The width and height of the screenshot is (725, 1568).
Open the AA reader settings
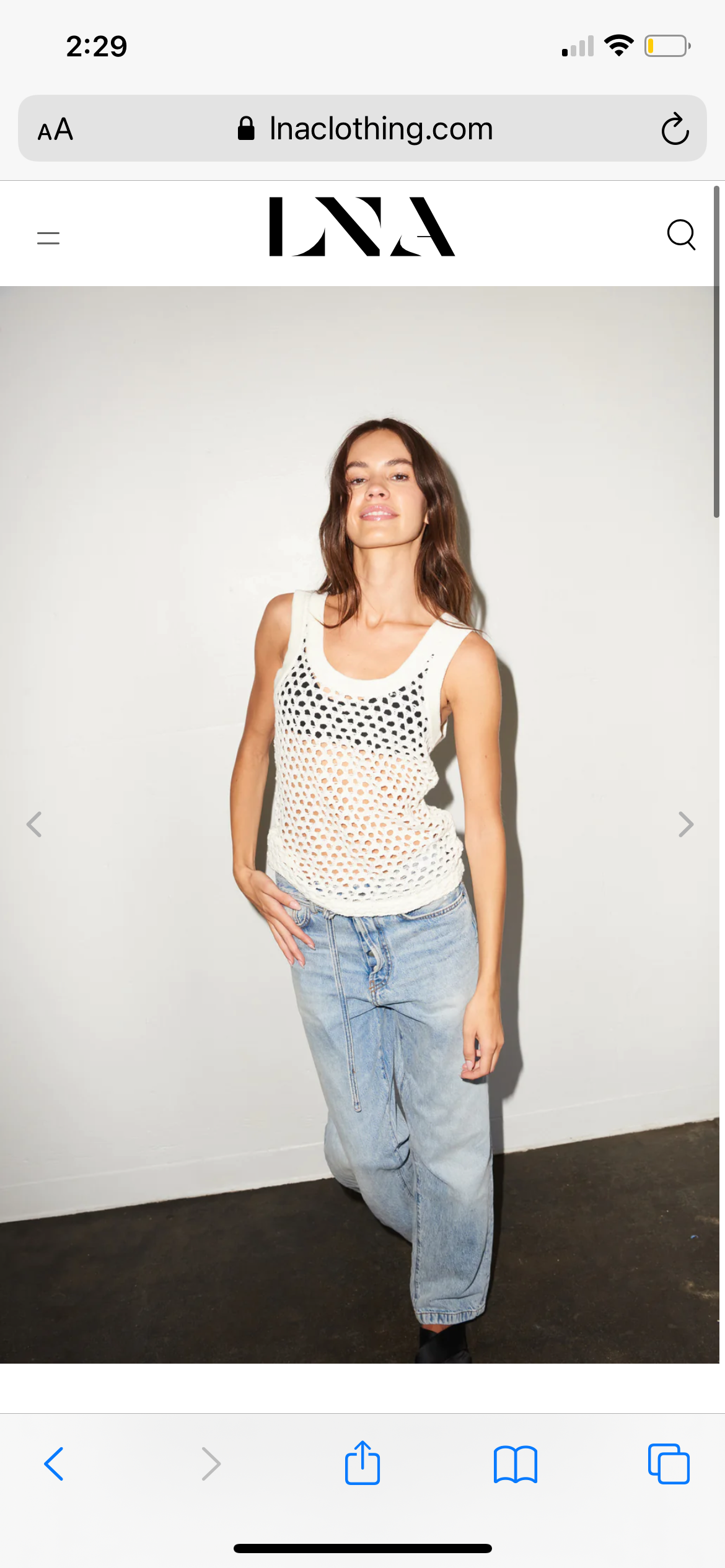pos(56,130)
